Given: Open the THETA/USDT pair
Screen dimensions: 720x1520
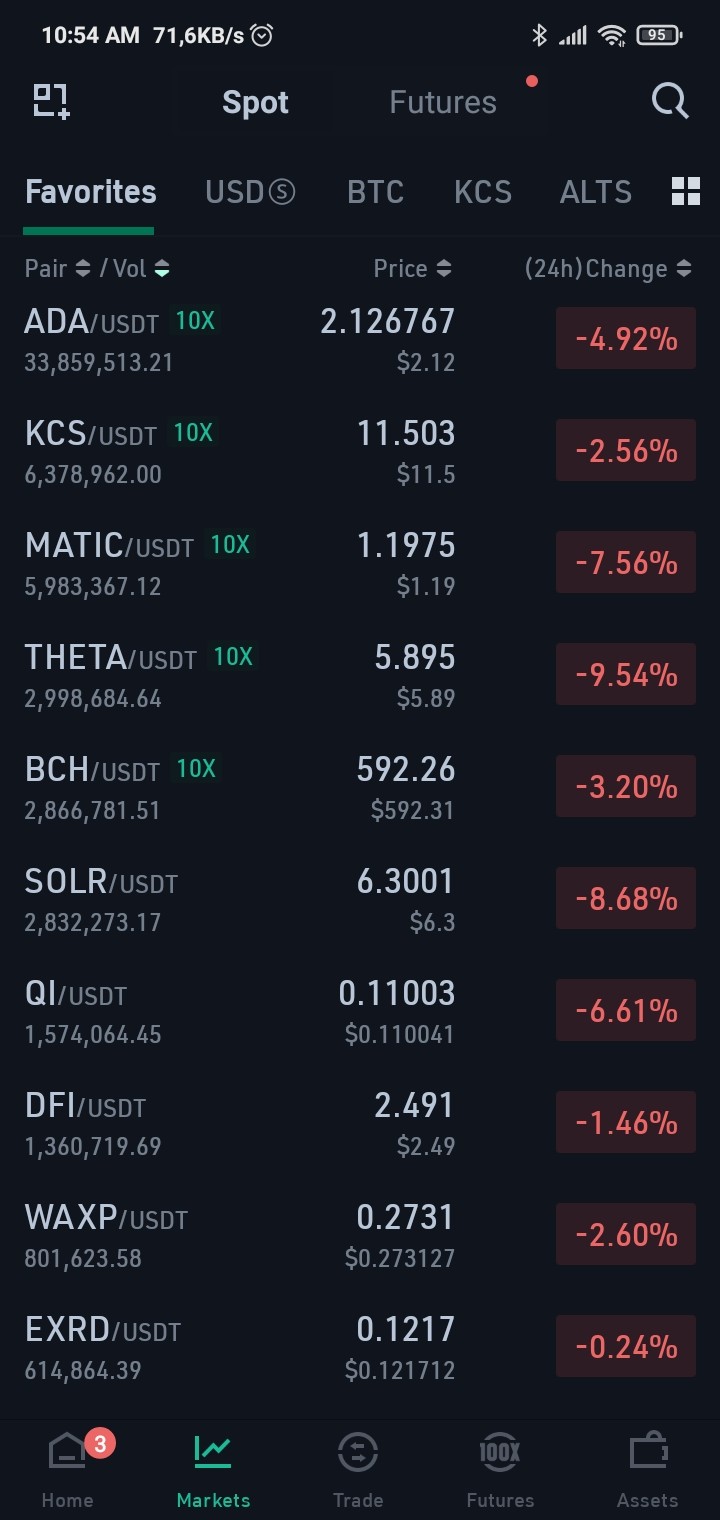Looking at the screenshot, I should click(x=360, y=675).
